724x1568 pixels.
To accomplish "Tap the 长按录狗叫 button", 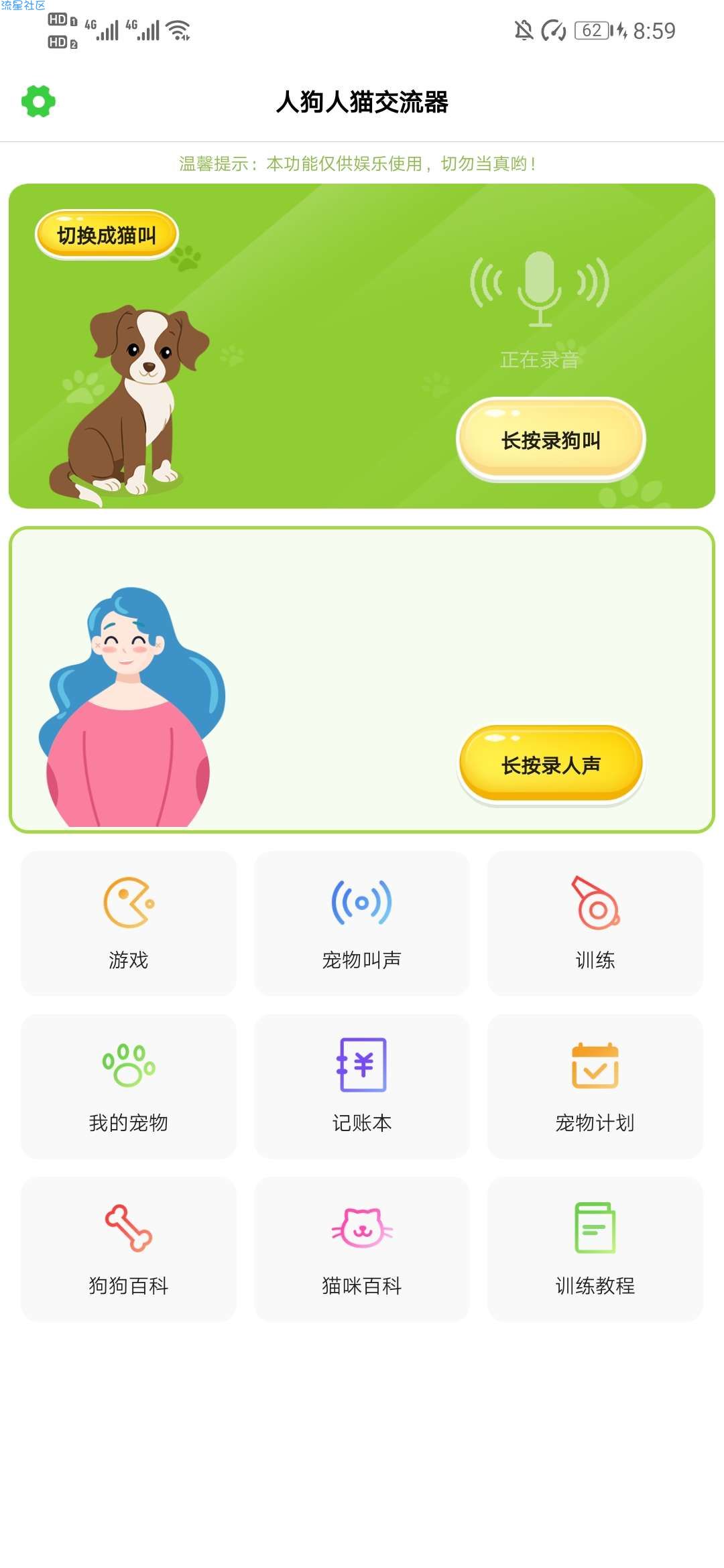I will pos(550,440).
